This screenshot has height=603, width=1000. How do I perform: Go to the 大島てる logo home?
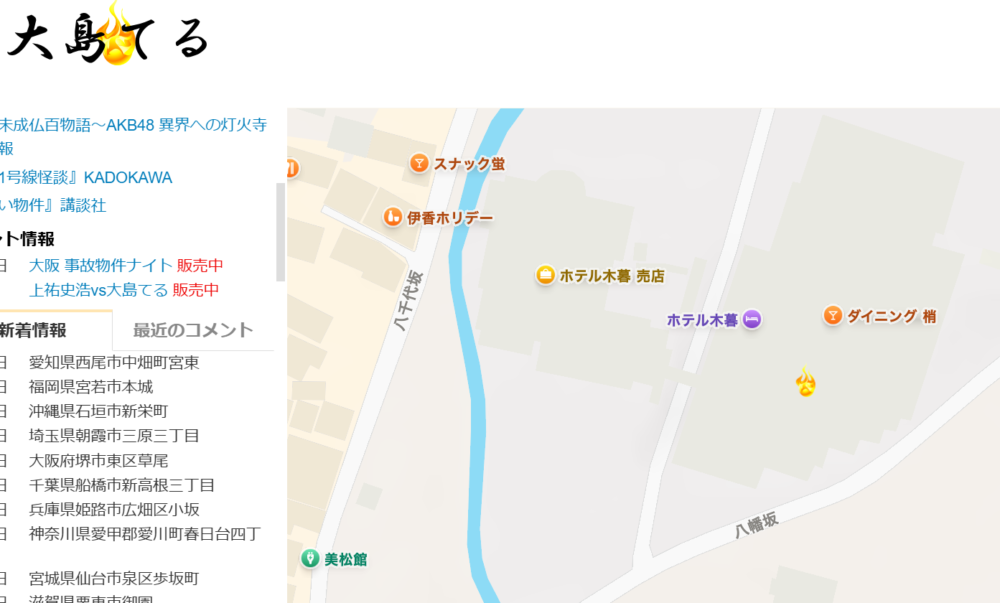point(107,35)
